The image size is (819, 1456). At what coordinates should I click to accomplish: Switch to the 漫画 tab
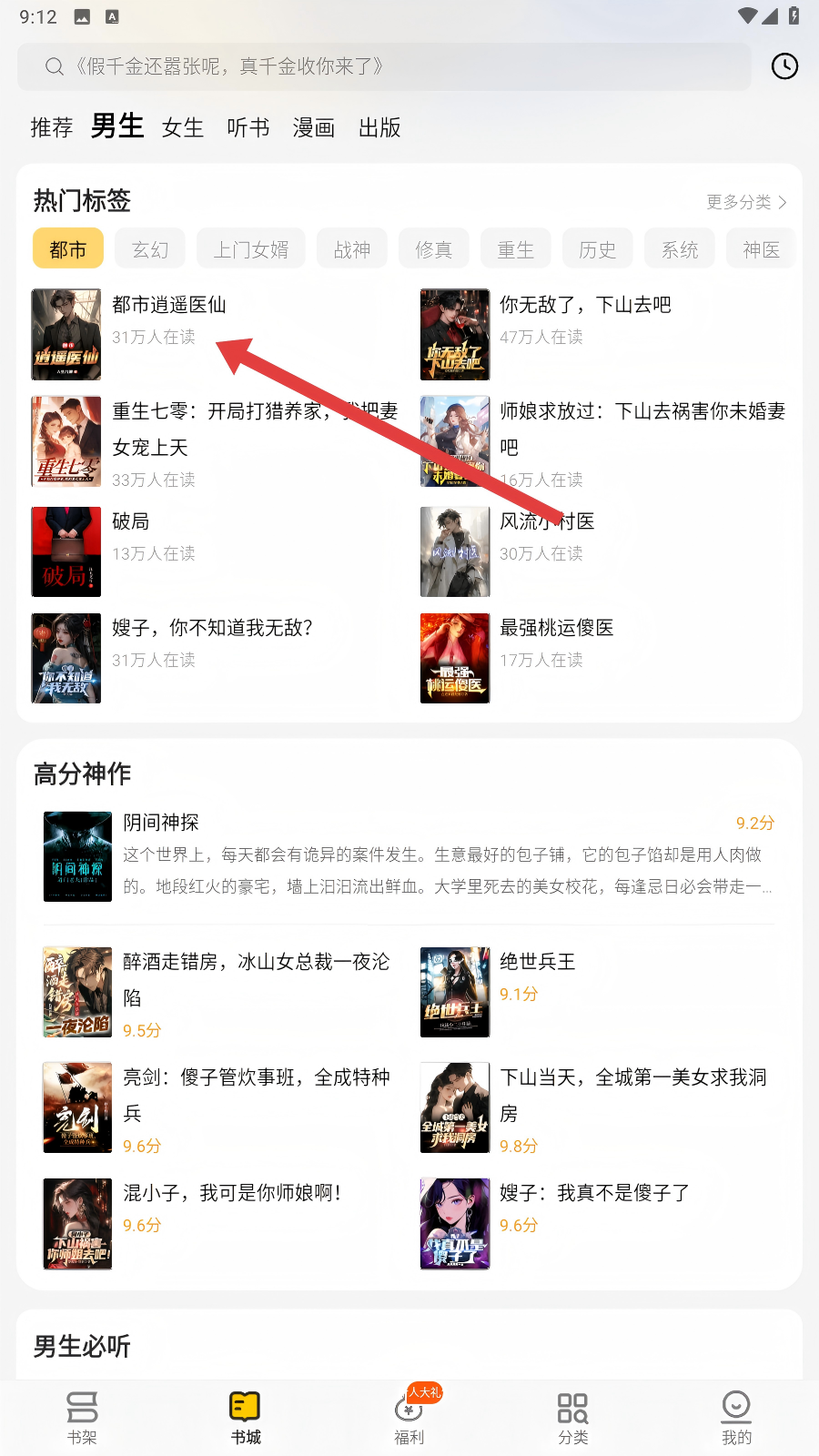pyautogui.click(x=314, y=127)
